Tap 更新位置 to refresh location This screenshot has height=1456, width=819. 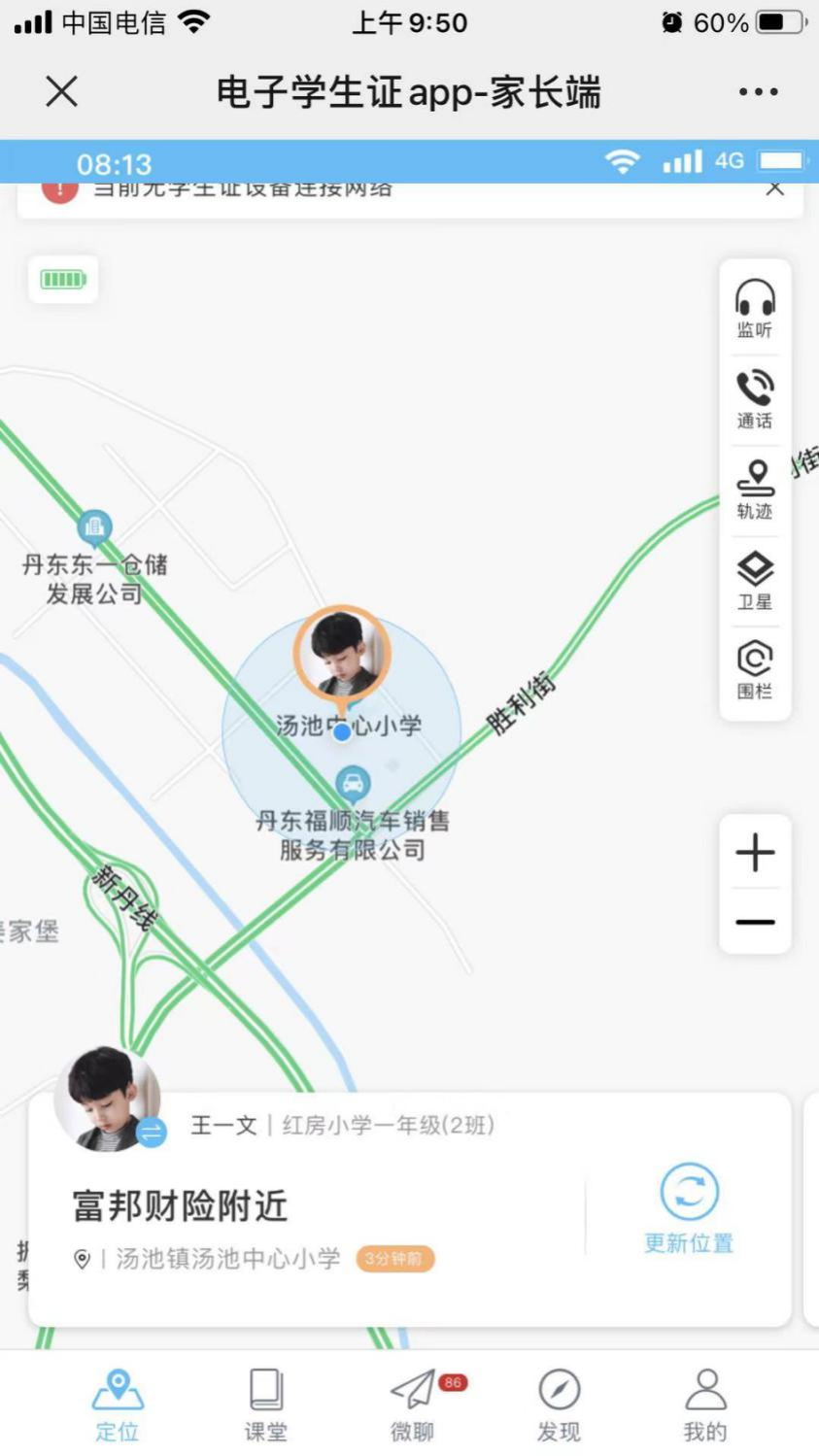pyautogui.click(x=689, y=1207)
